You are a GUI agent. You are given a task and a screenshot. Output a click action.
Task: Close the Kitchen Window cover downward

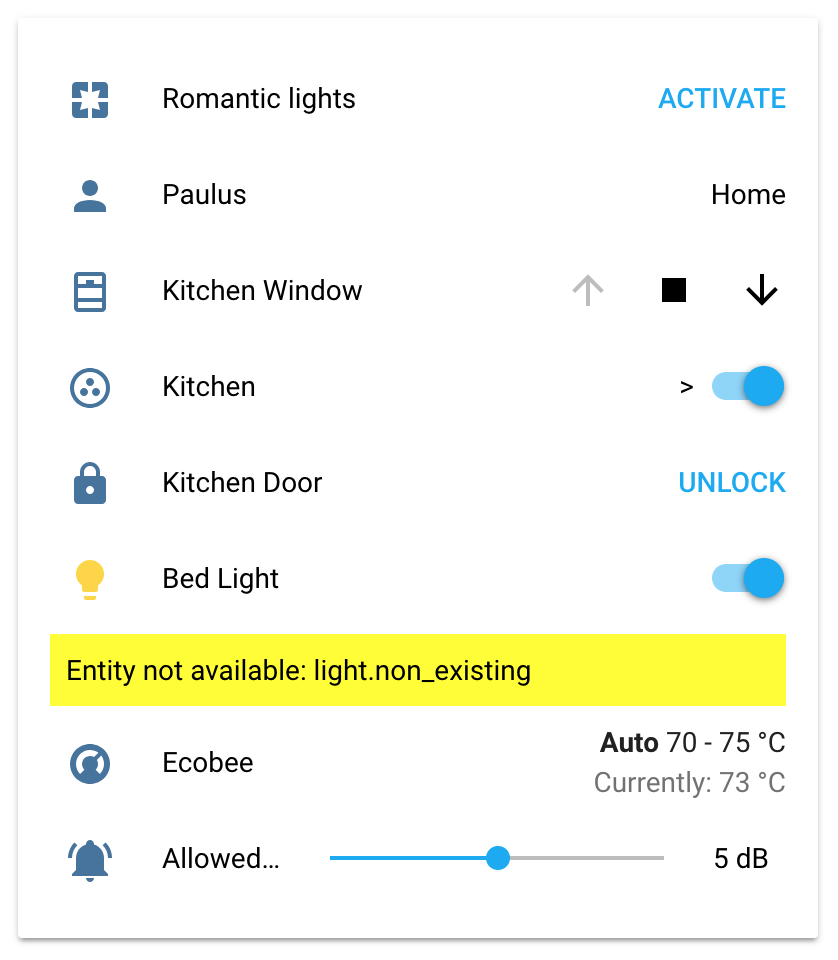[761, 290]
